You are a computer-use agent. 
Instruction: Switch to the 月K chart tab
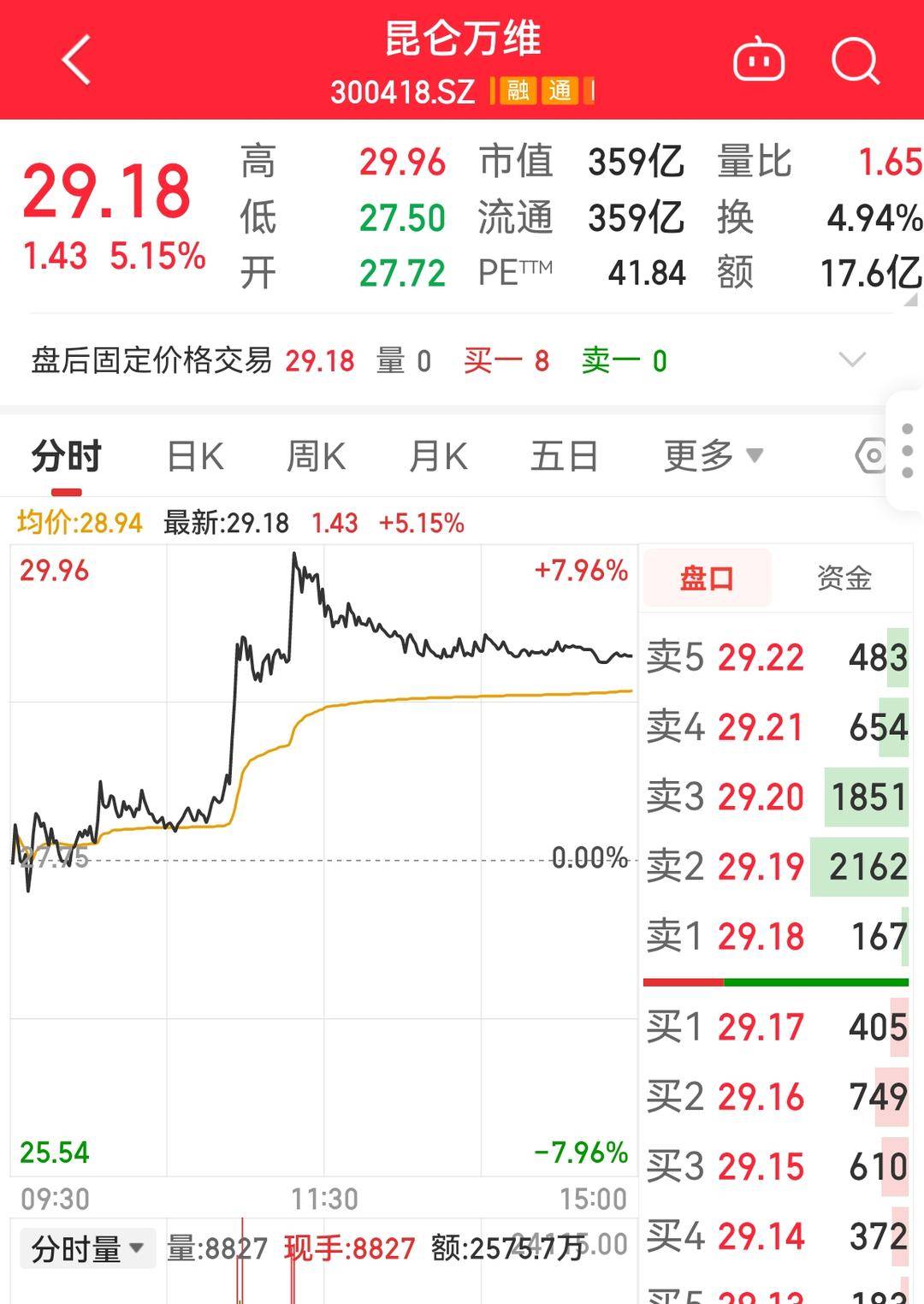pos(438,456)
